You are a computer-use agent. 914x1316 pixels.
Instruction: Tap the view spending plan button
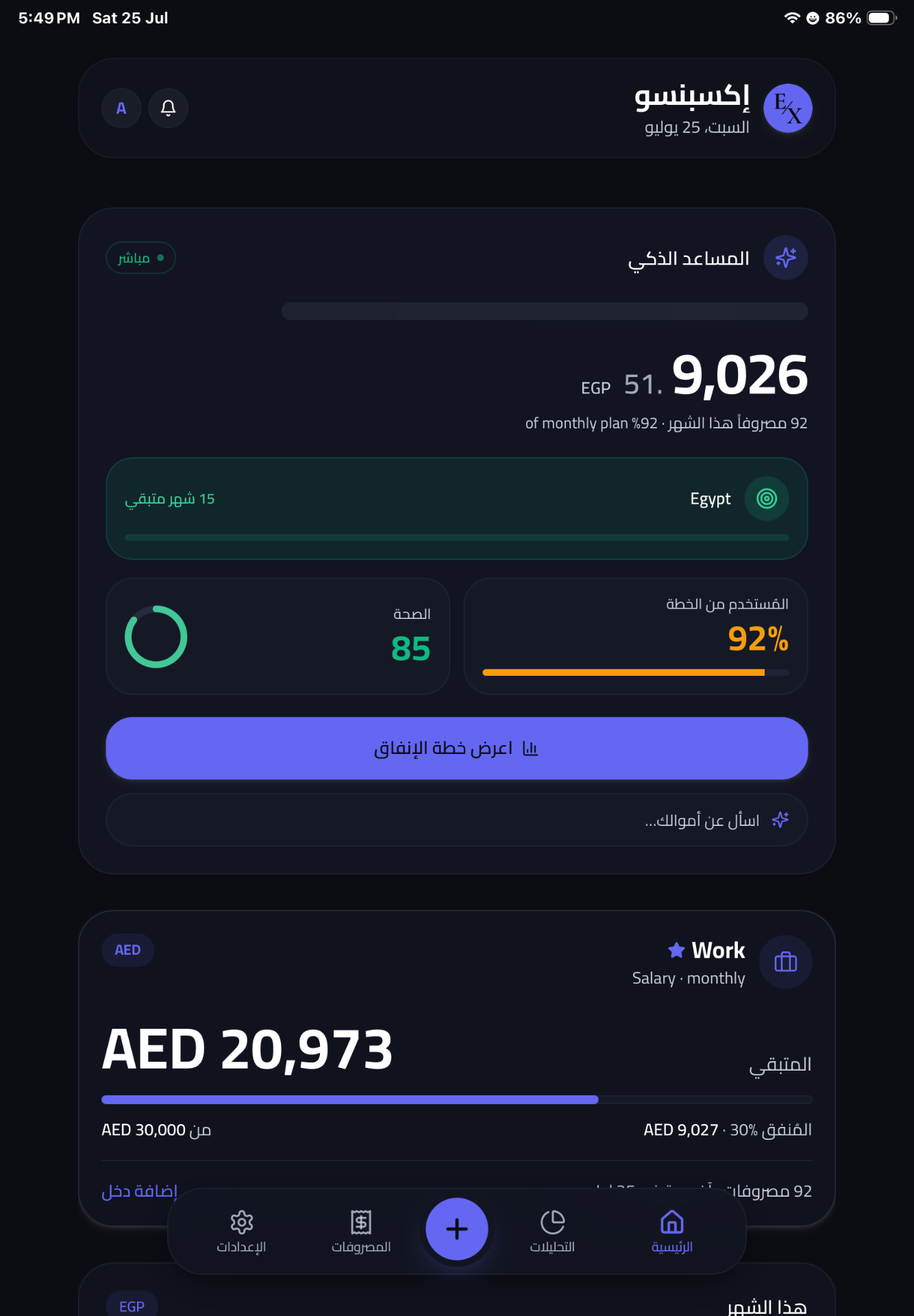pyautogui.click(x=457, y=748)
